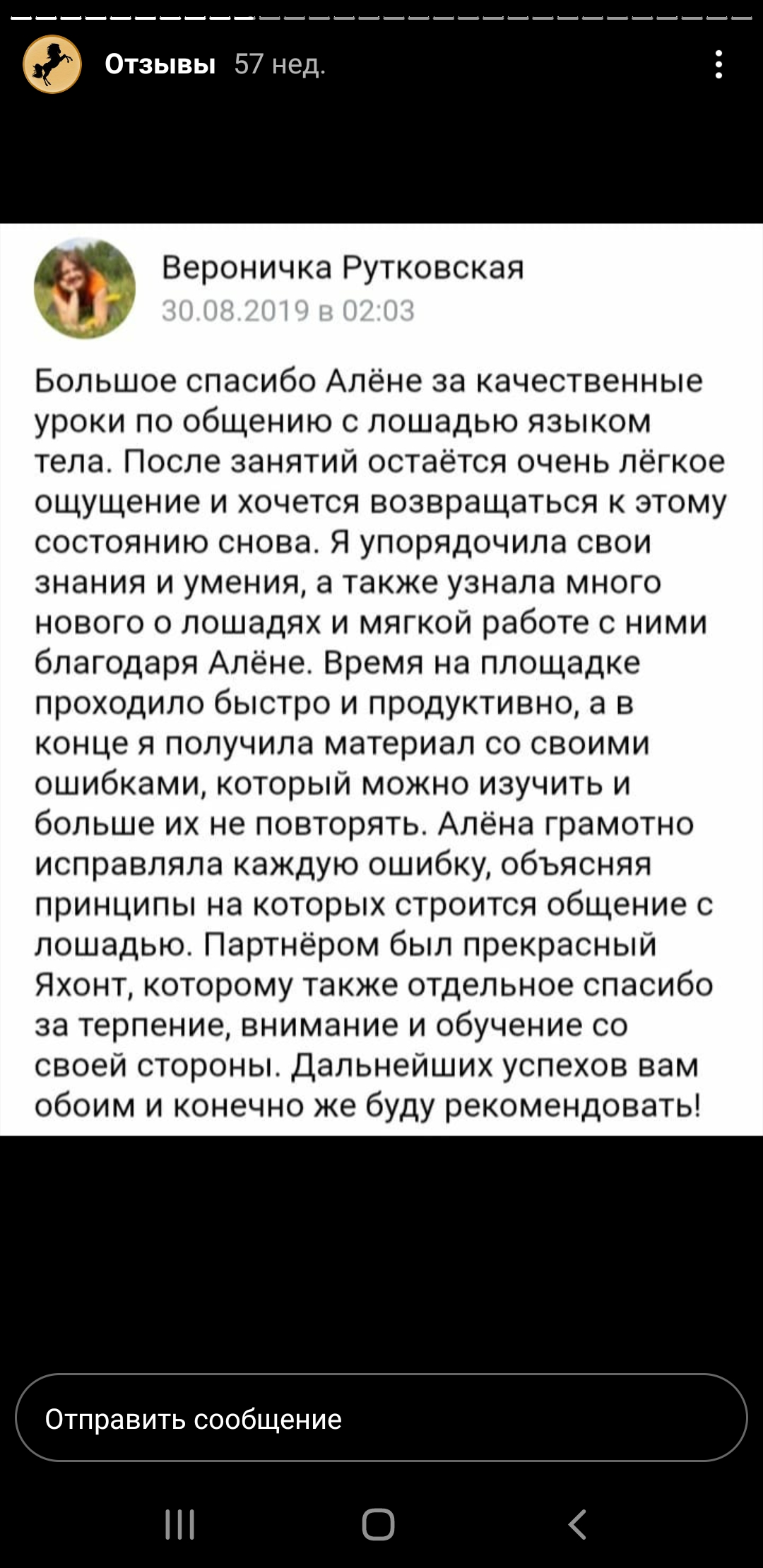Open the three-dot overflow menu
The width and height of the screenshot is (763, 1568).
718,64
